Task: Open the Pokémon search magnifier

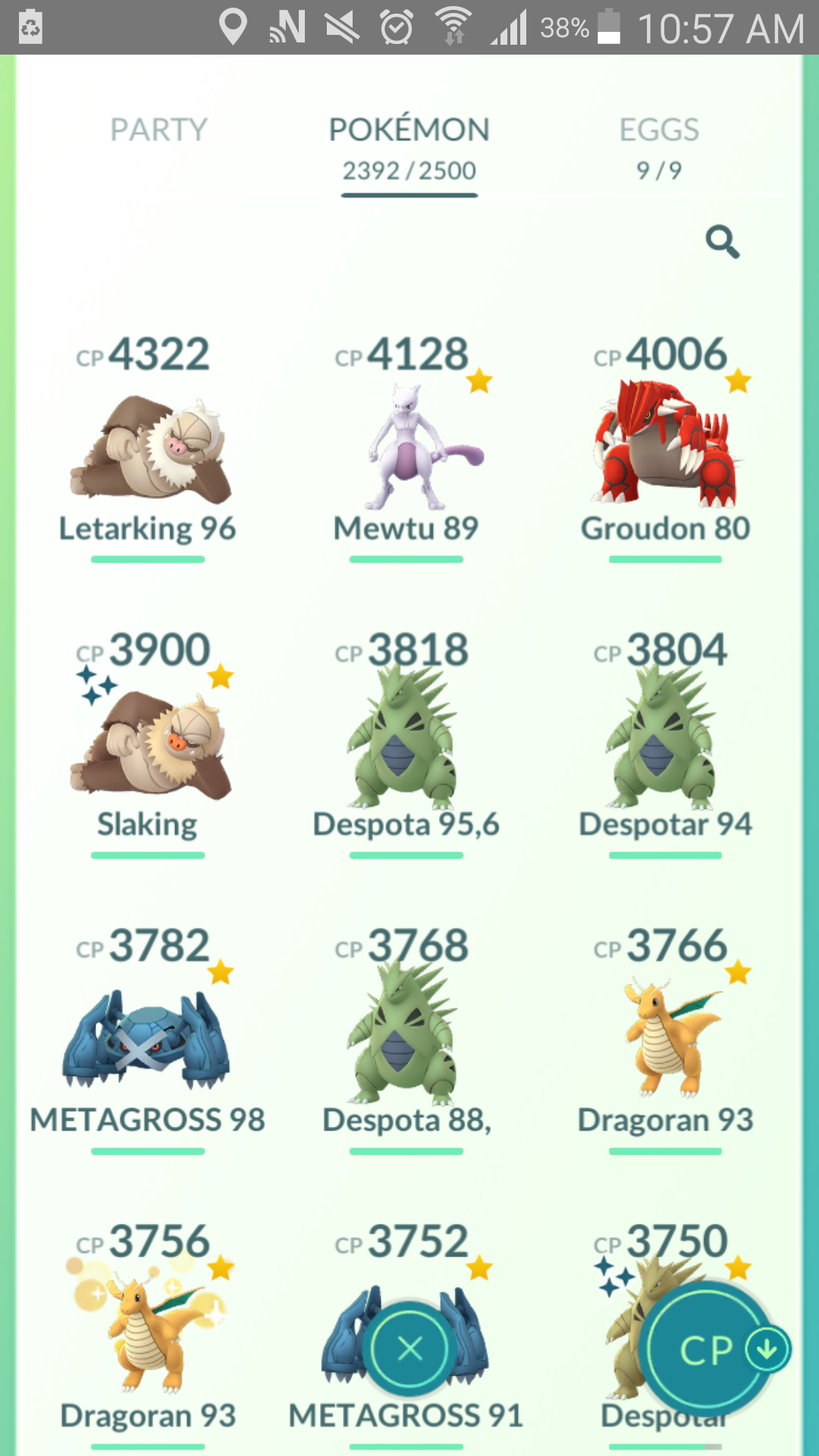Action: tap(722, 242)
